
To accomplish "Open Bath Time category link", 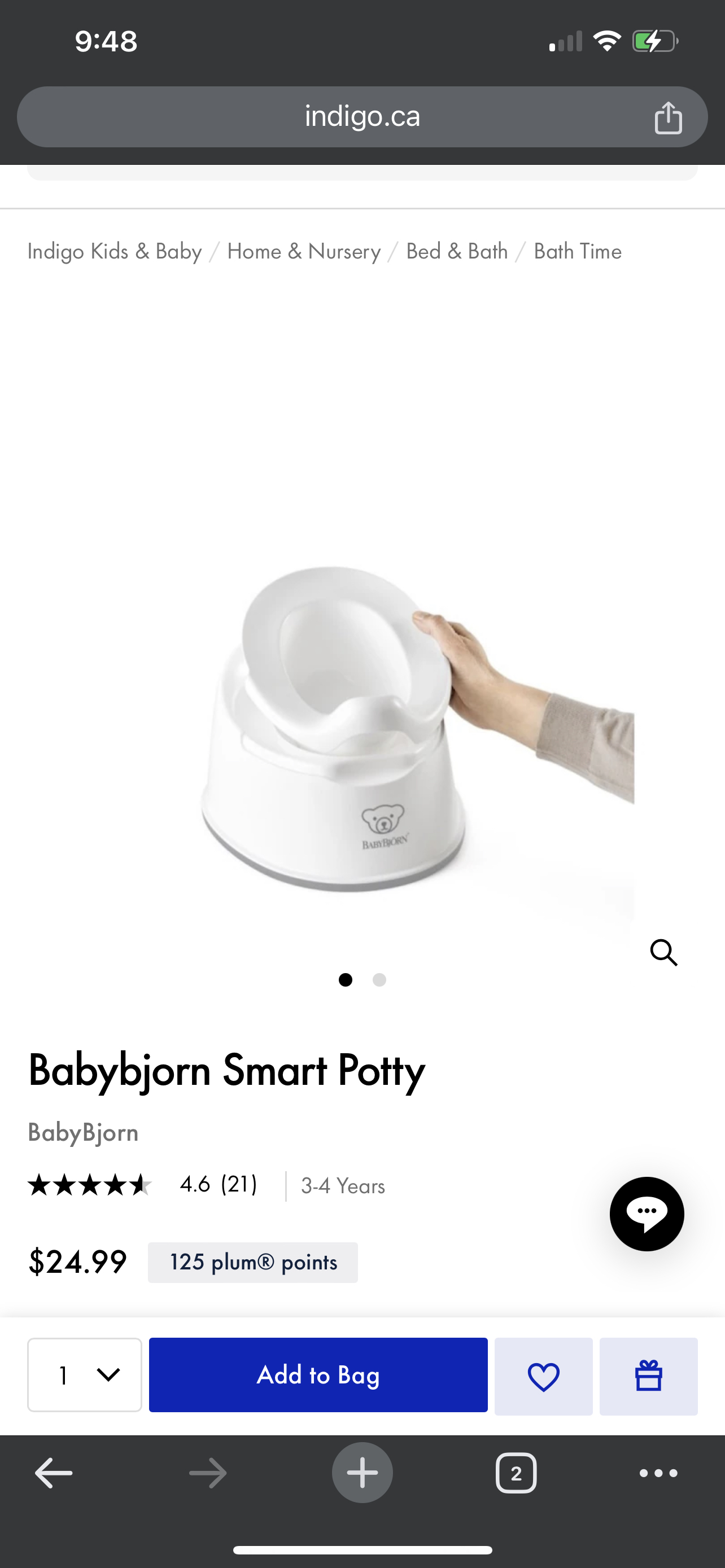I will tap(577, 251).
